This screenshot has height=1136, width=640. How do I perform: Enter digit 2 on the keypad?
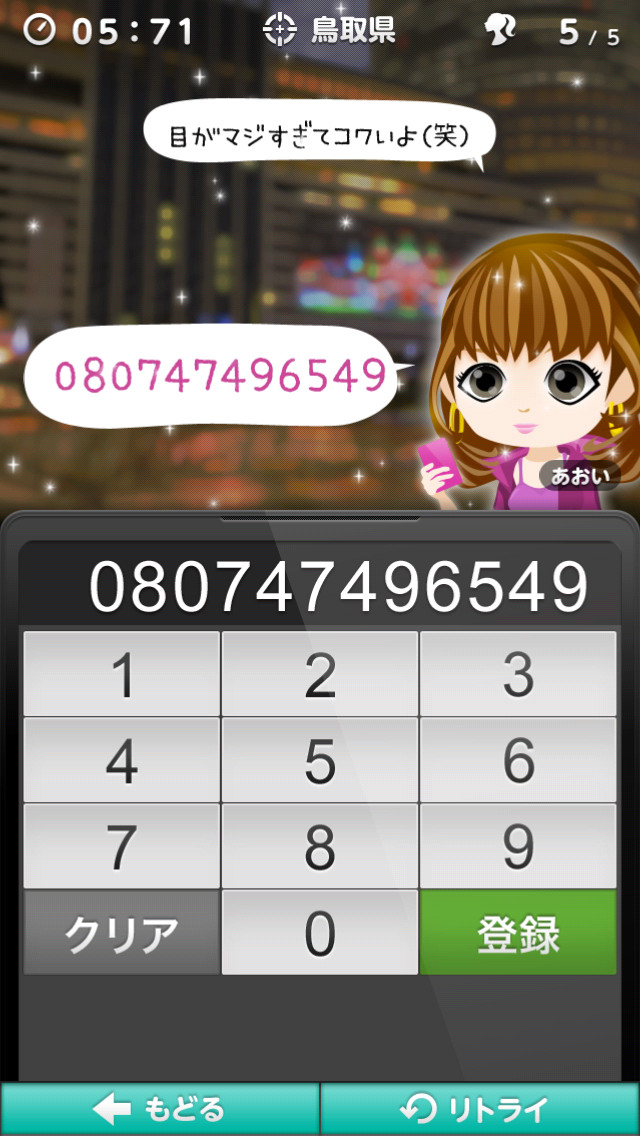coord(320,674)
